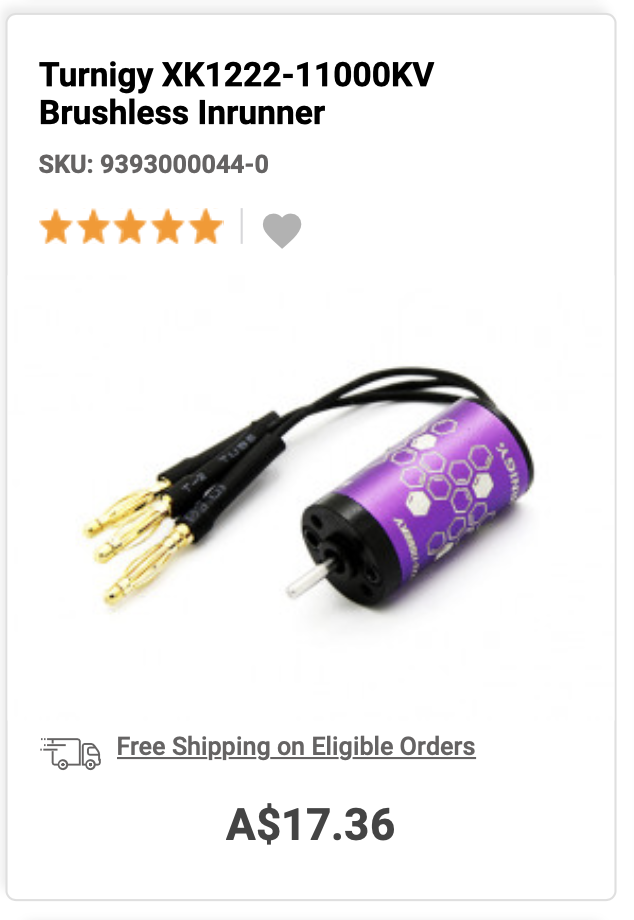Open the Turnigy XK1222-11000KV product image

pyautogui.click(x=310, y=490)
